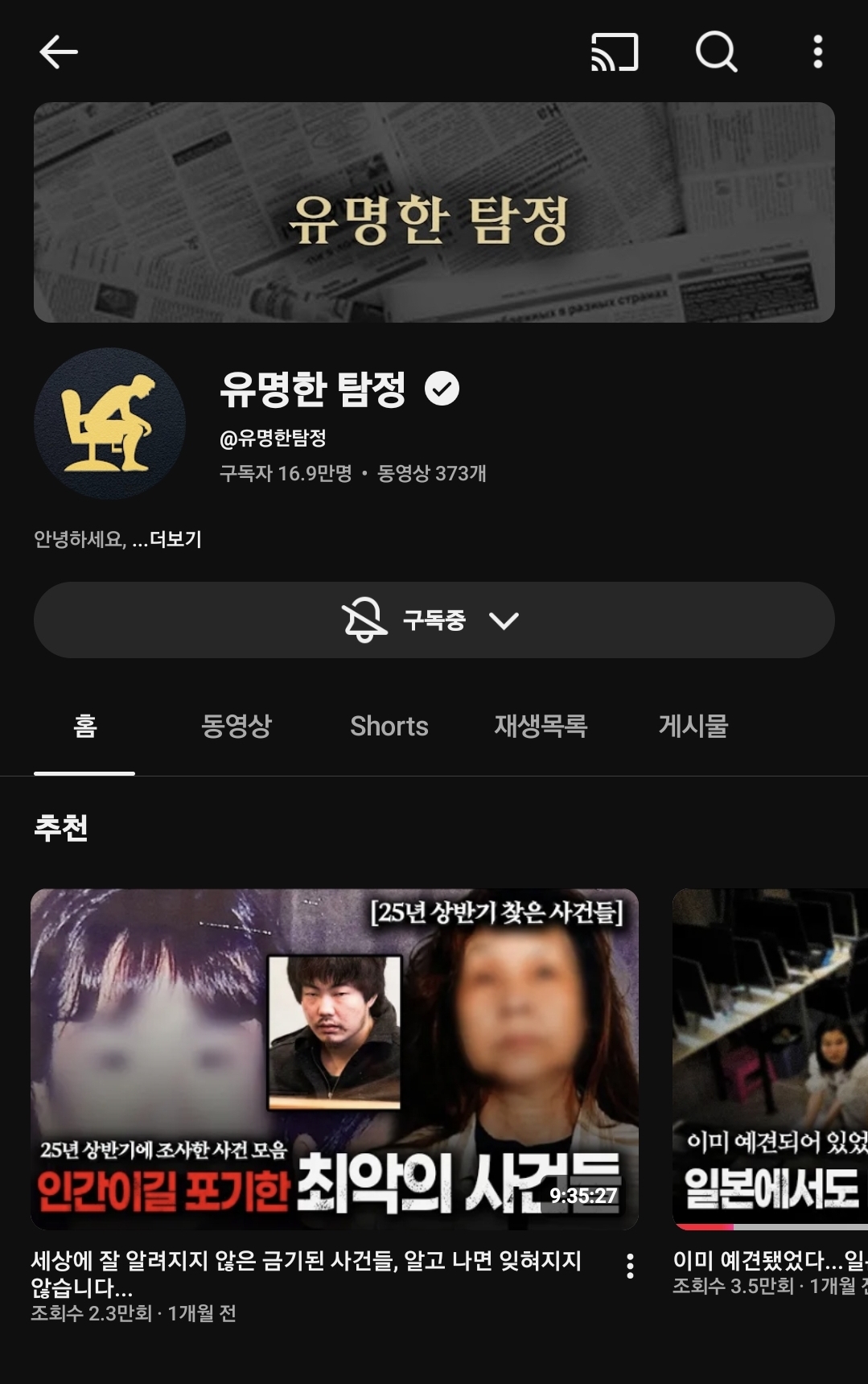Viewport: 868px width, 1384px height.
Task: Open options for 세상에 잘 알려지지 않은 video
Action: [x=630, y=1266]
